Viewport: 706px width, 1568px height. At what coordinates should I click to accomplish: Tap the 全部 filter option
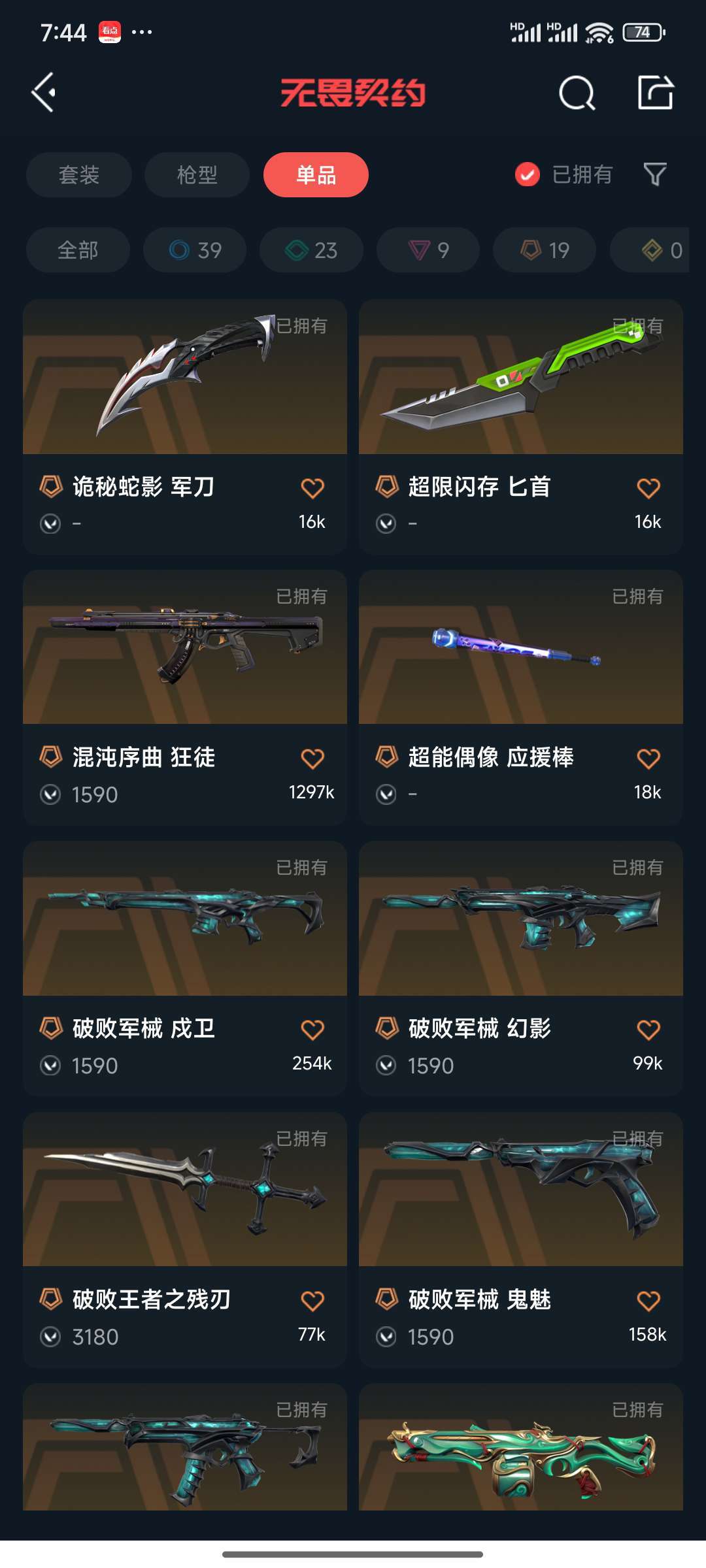tap(78, 250)
